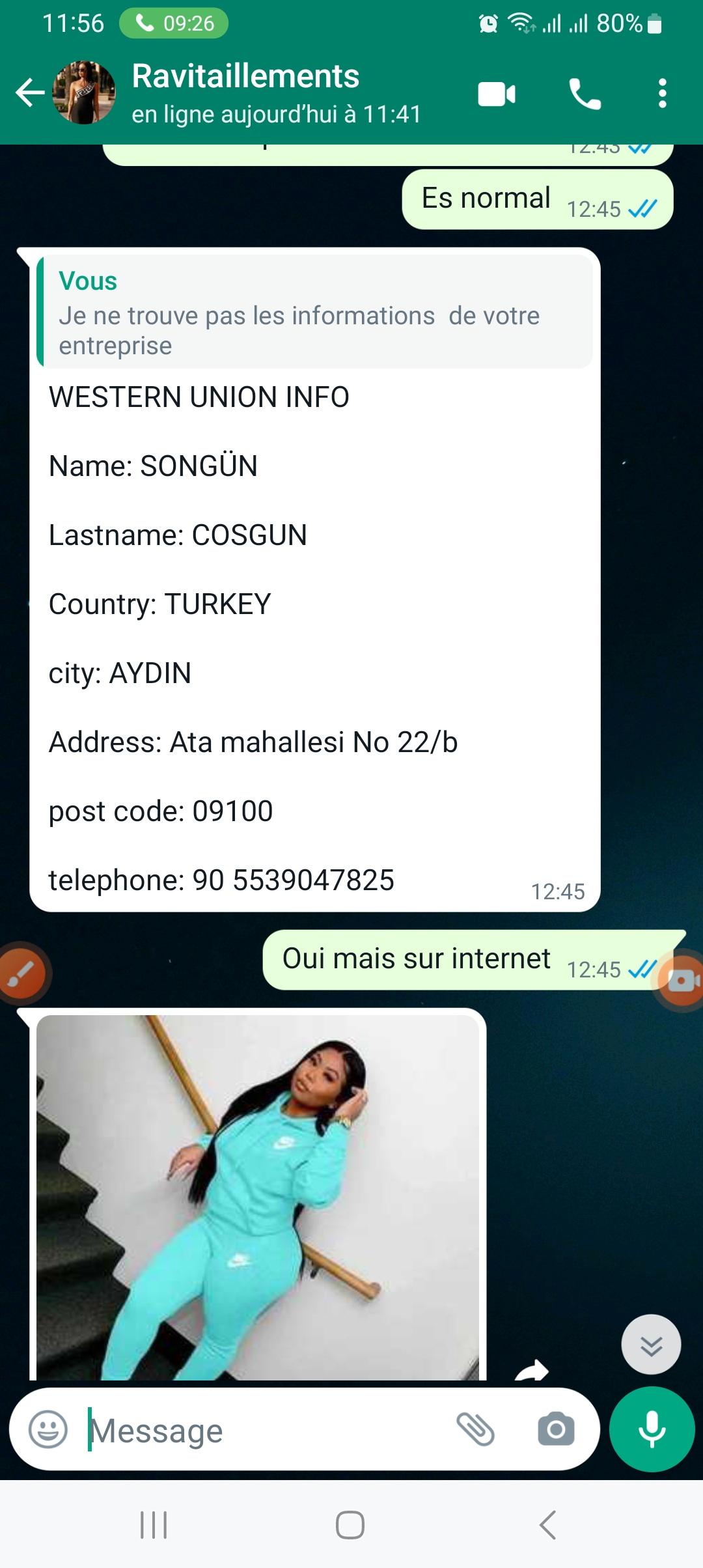Viewport: 703px width, 1568px height.
Task: Focus the Message text field
Action: [x=260, y=1430]
